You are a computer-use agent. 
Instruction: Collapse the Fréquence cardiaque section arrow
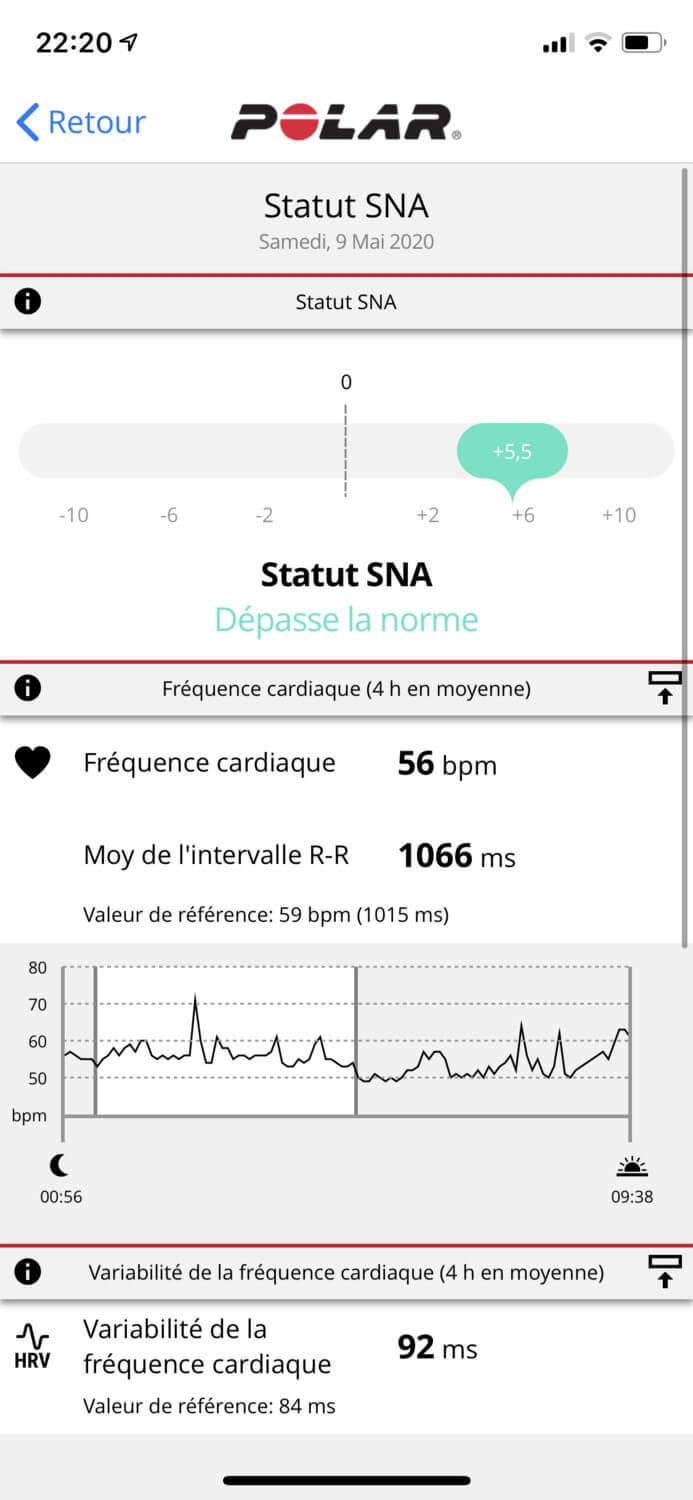pos(665,688)
